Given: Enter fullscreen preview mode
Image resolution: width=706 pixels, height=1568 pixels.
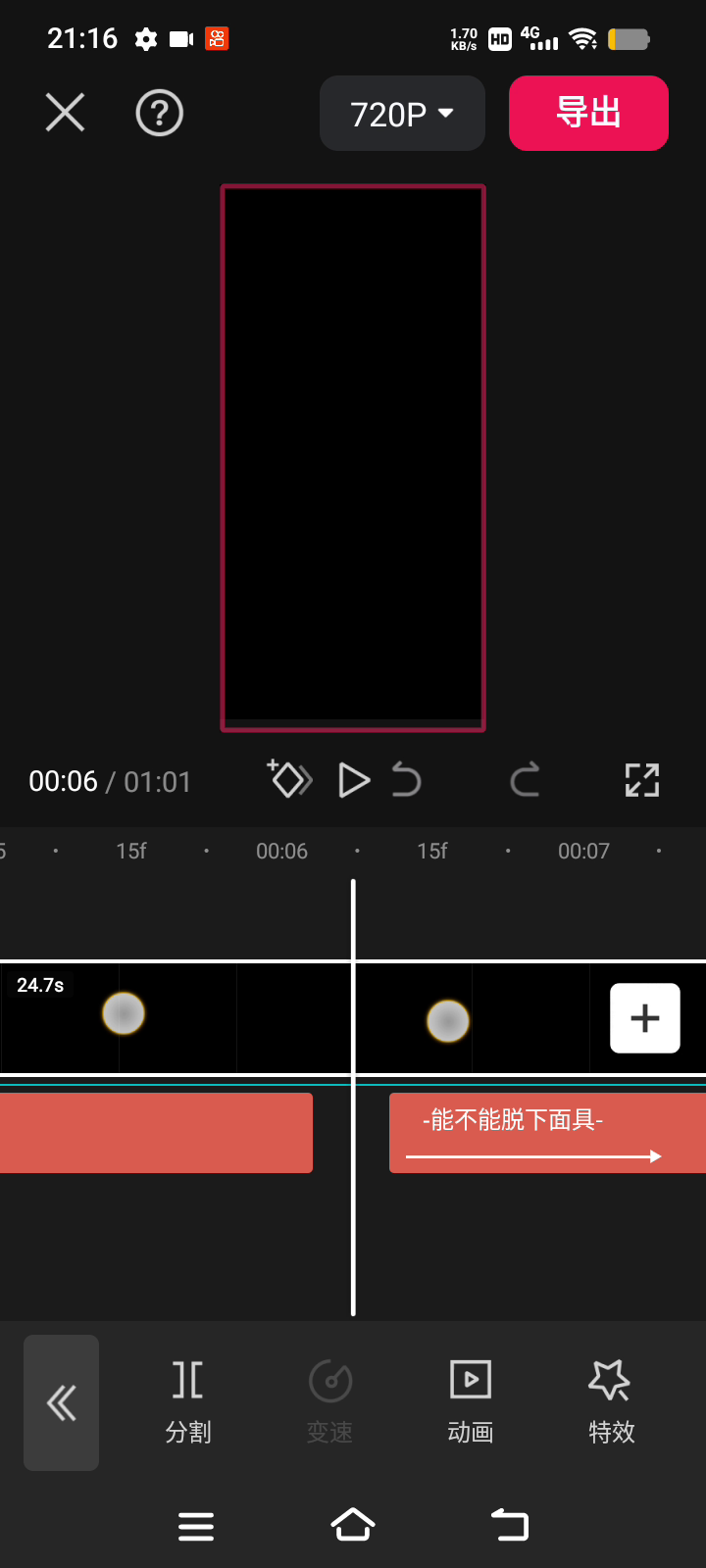Looking at the screenshot, I should tap(642, 781).
